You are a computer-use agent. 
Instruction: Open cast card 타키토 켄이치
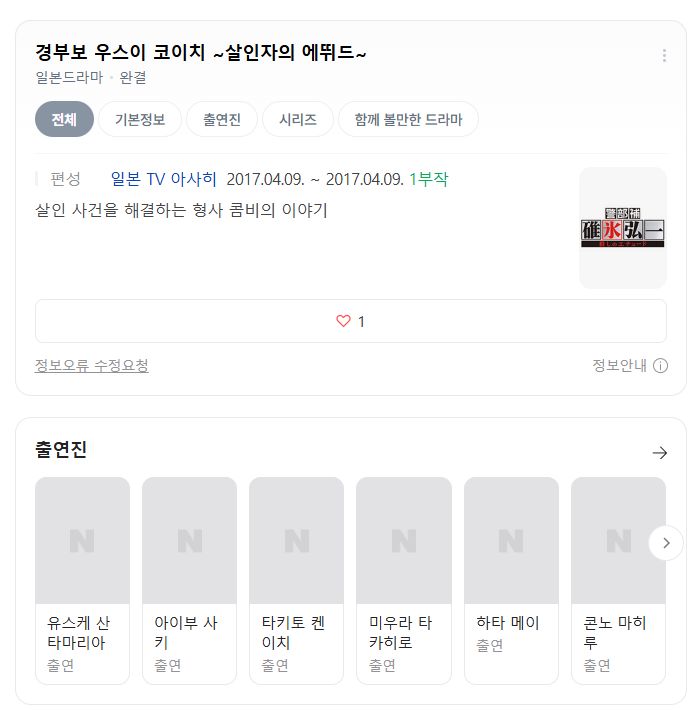(297, 580)
